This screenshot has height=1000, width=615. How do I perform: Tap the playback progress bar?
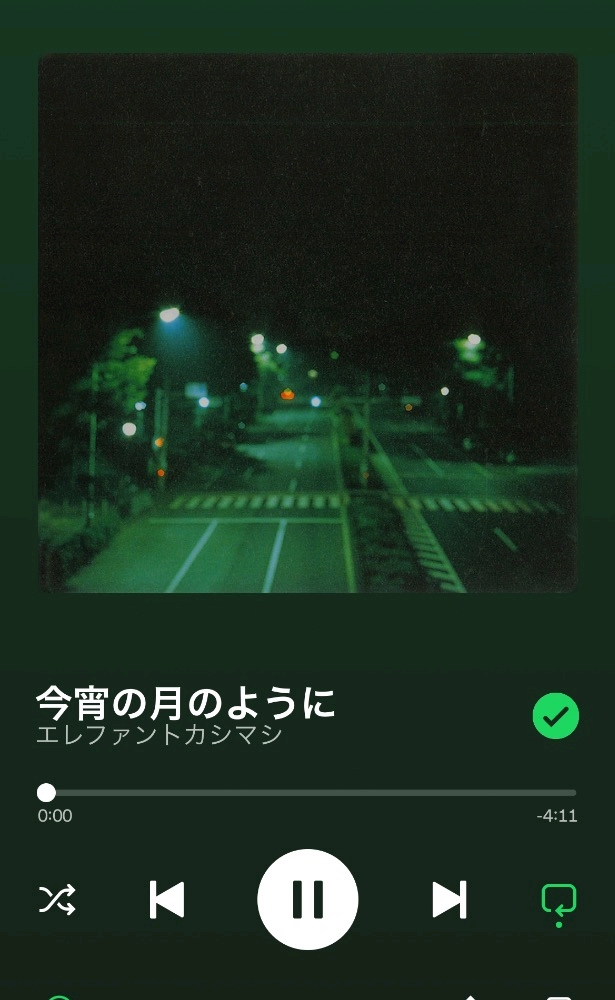pos(307,793)
